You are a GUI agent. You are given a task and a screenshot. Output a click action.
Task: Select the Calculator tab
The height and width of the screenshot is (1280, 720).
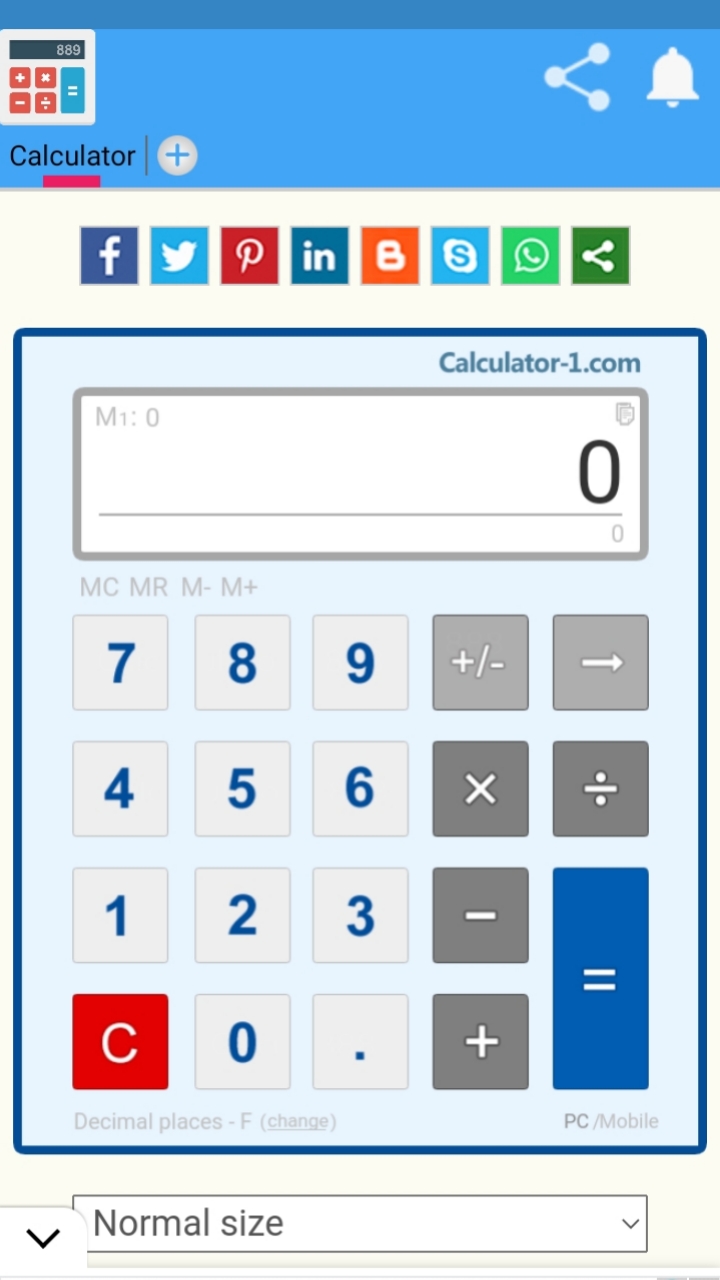(x=71, y=156)
